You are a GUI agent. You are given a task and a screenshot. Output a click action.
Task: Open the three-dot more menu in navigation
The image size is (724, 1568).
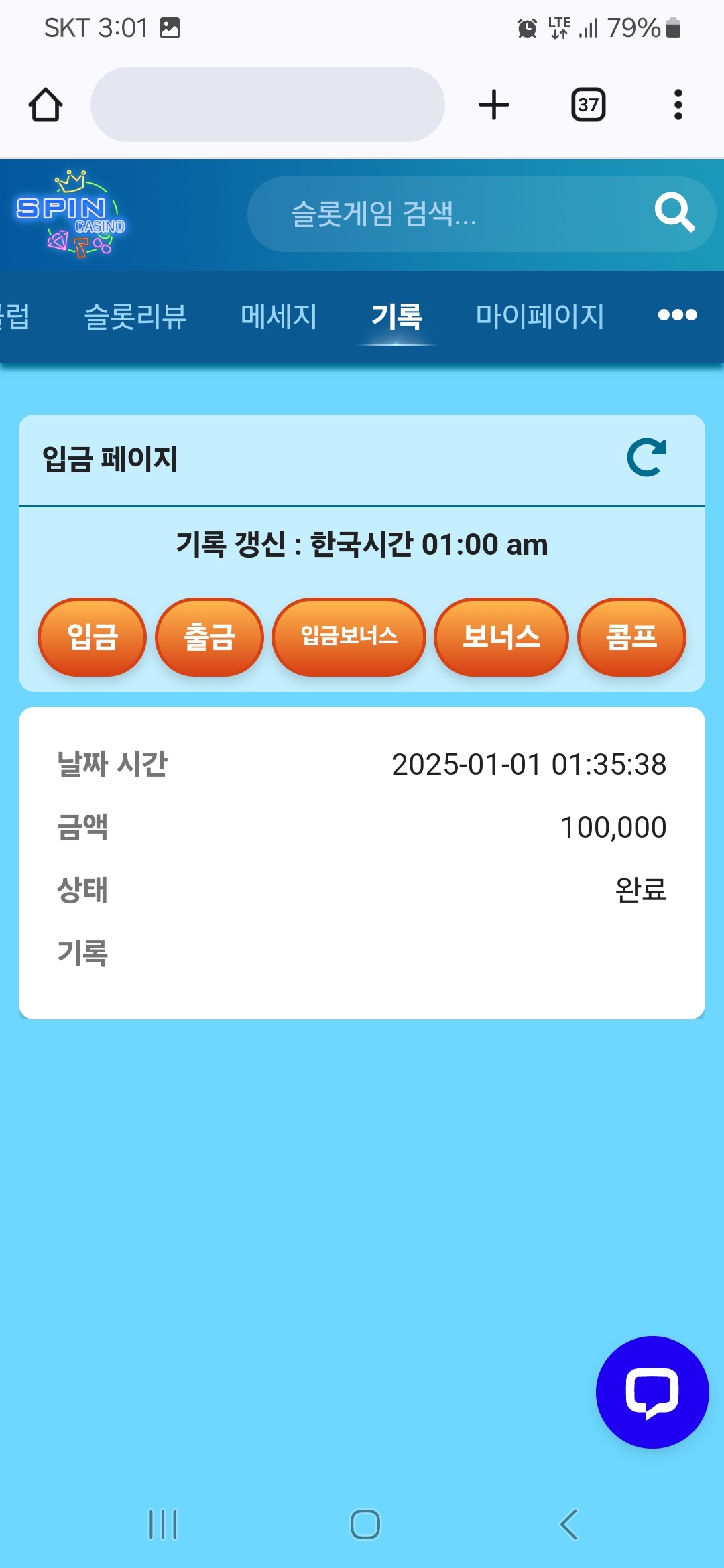pyautogui.click(x=677, y=315)
